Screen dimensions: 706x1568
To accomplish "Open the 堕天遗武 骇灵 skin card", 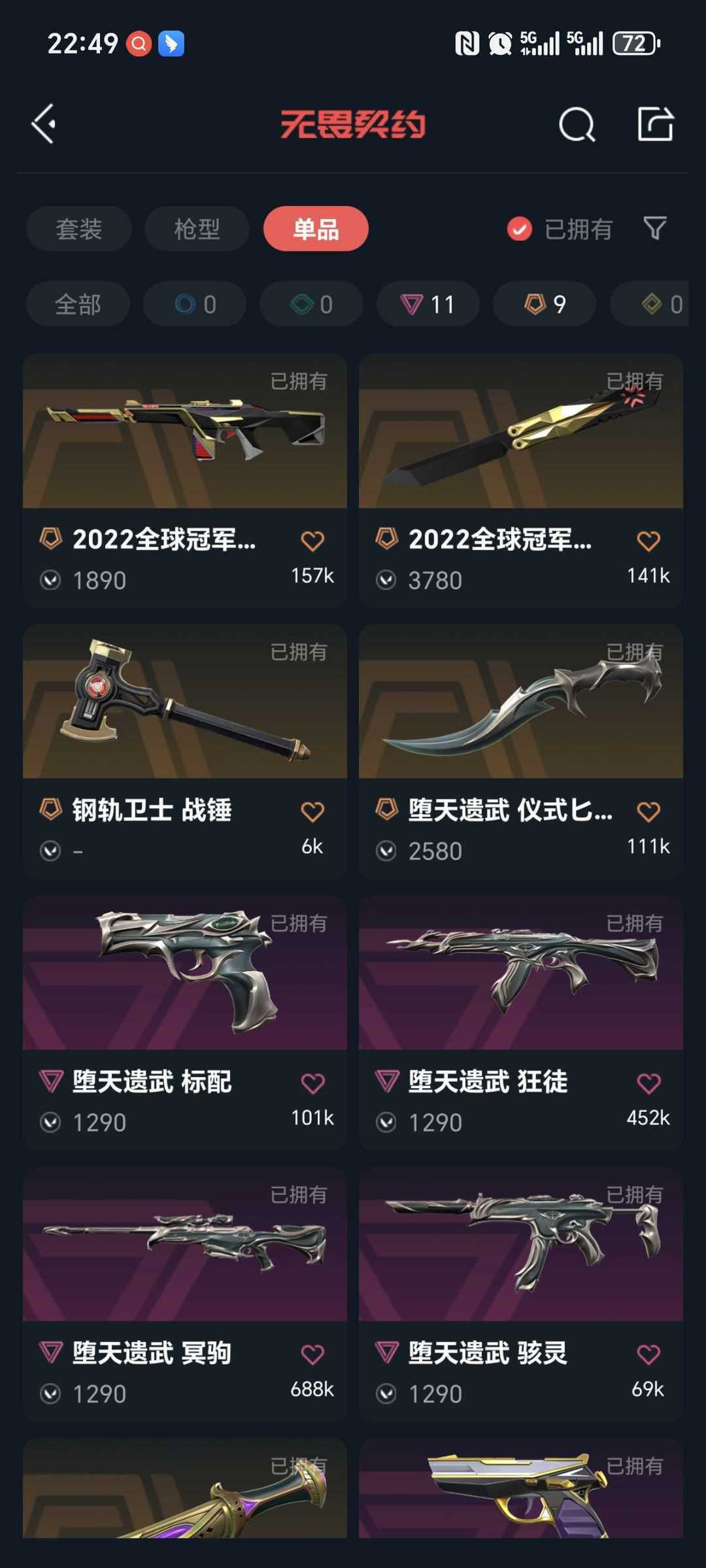I will click(521, 1294).
